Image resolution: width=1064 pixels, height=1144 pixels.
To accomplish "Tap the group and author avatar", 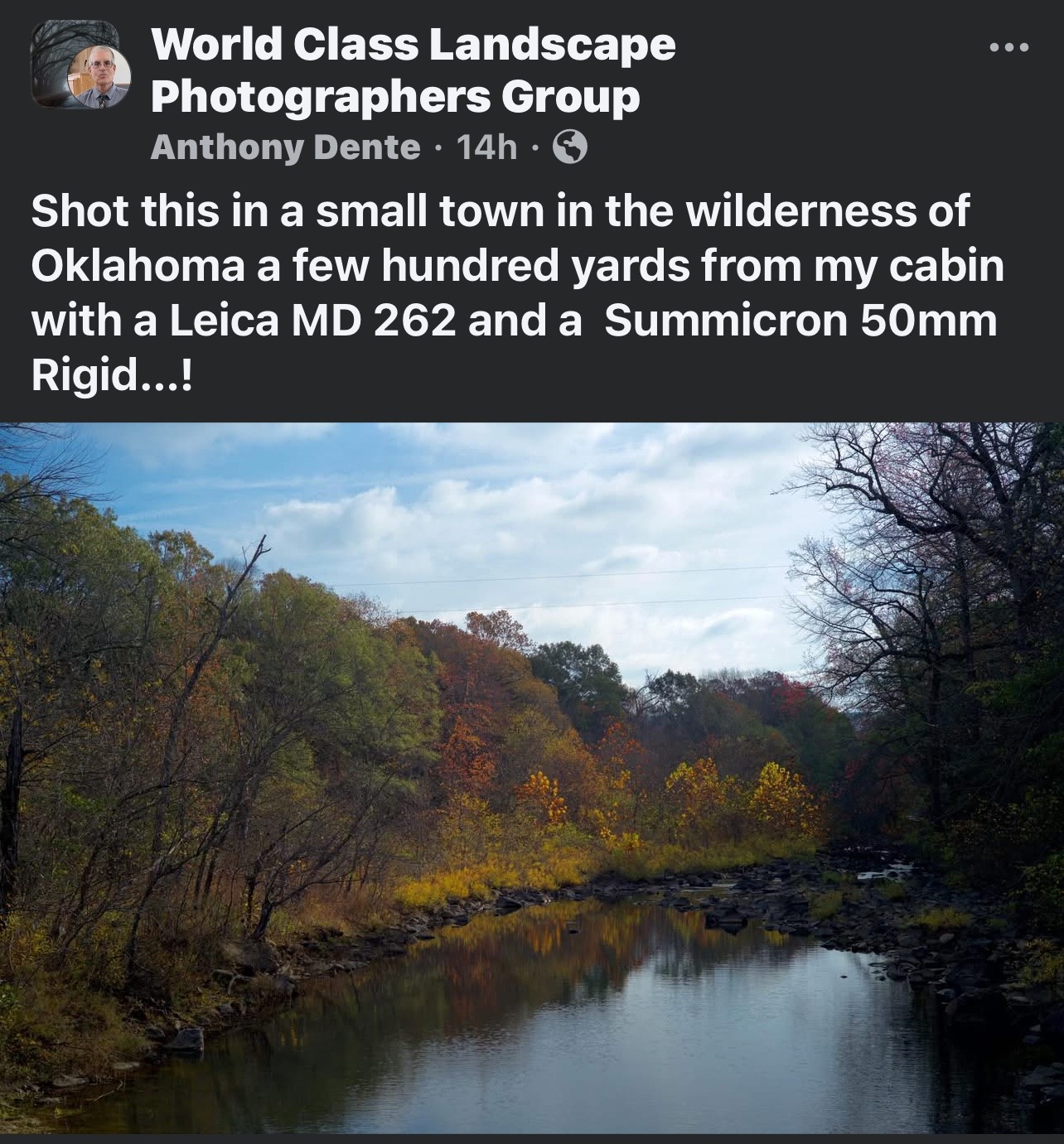I will [81, 65].
